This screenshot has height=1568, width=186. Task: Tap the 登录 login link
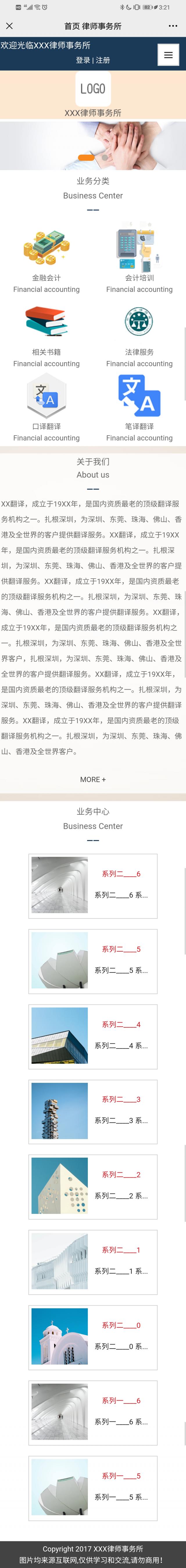coord(83,60)
